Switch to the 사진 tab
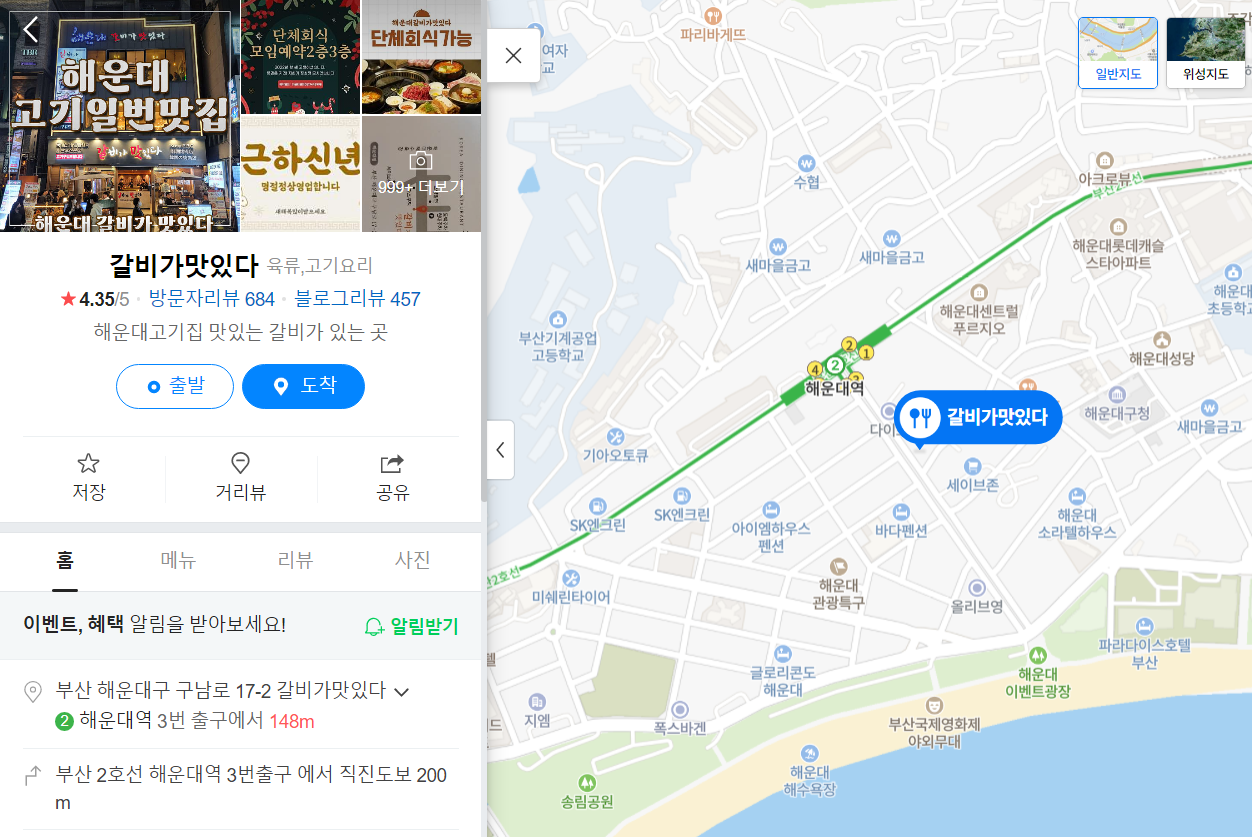Viewport: 1252px width, 837px height. tap(413, 560)
